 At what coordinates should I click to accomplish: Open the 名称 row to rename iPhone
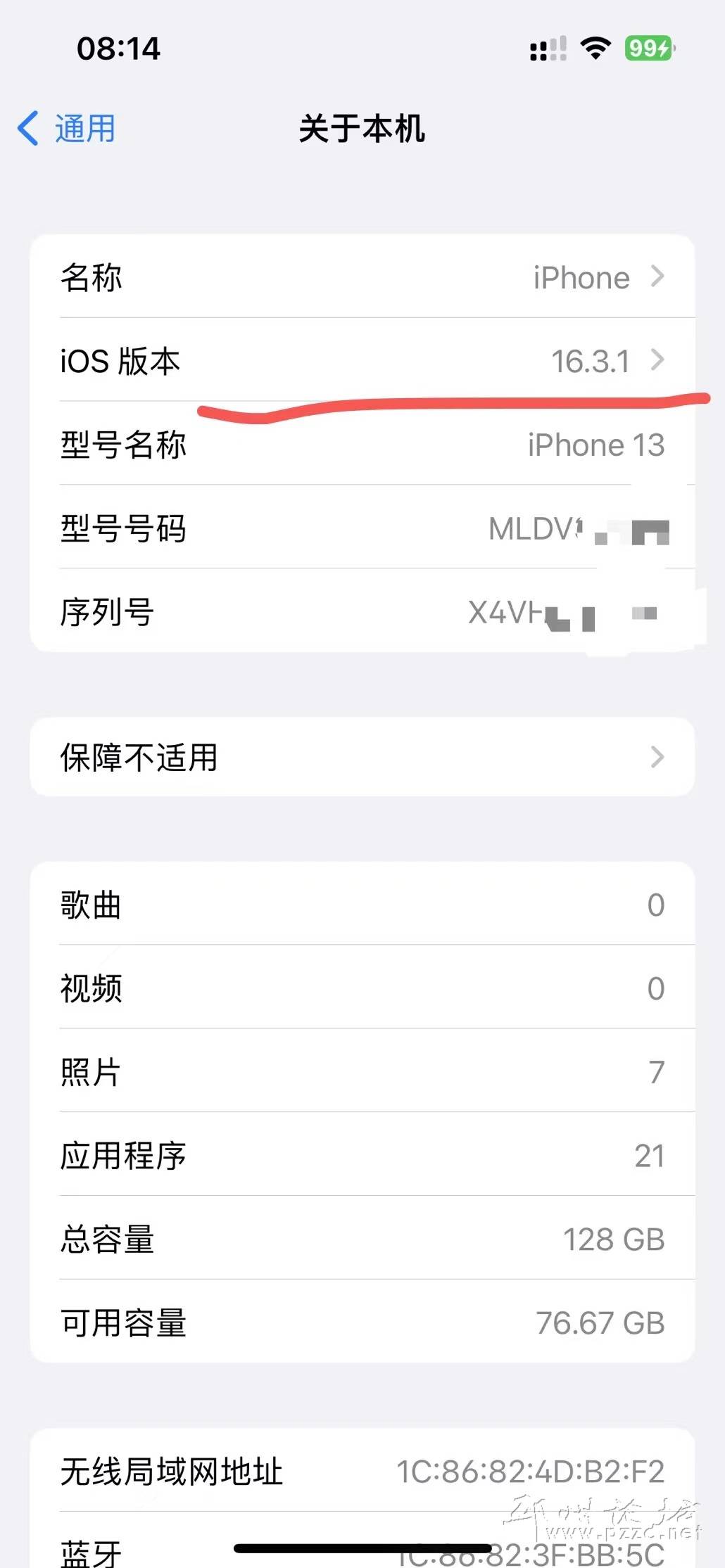[x=362, y=277]
